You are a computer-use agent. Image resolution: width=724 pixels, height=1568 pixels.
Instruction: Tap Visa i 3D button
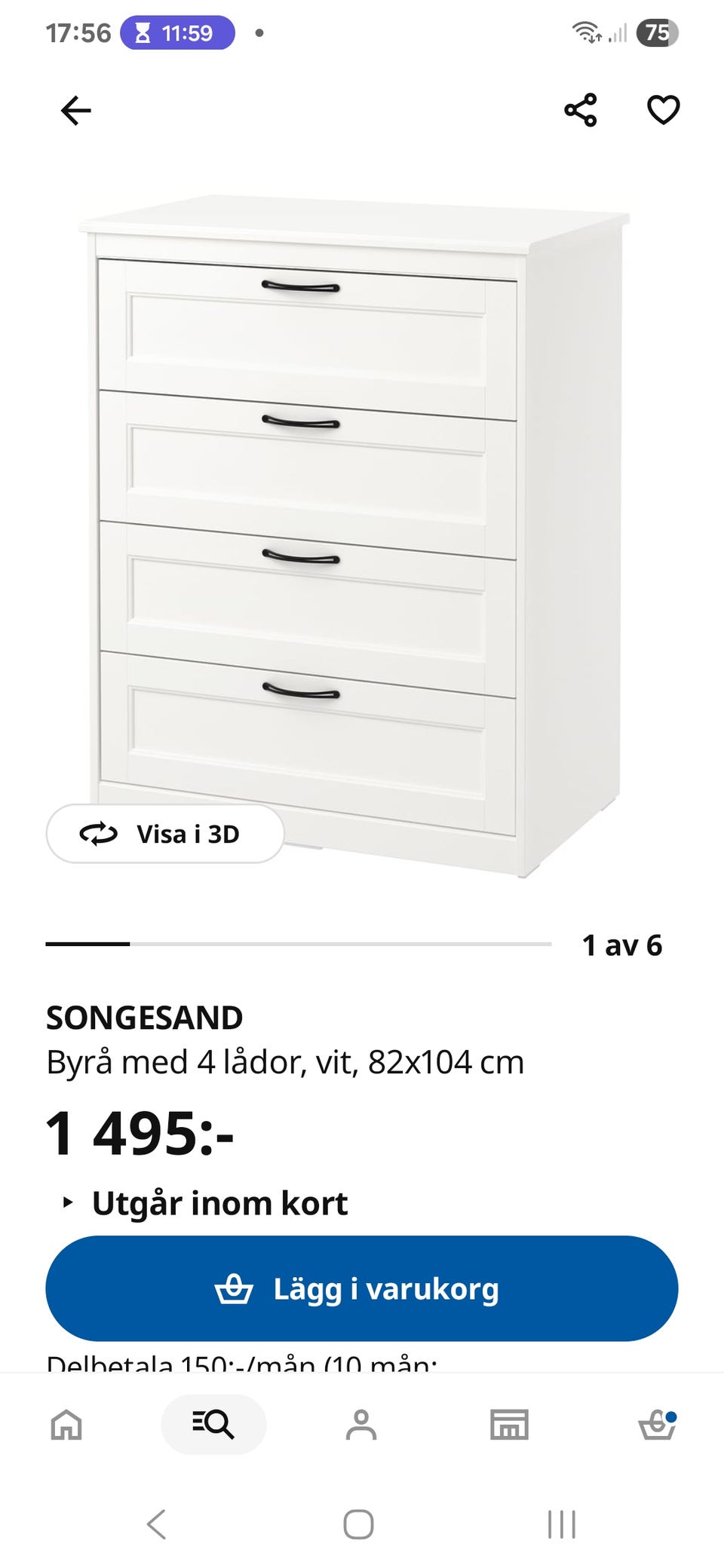[165, 834]
